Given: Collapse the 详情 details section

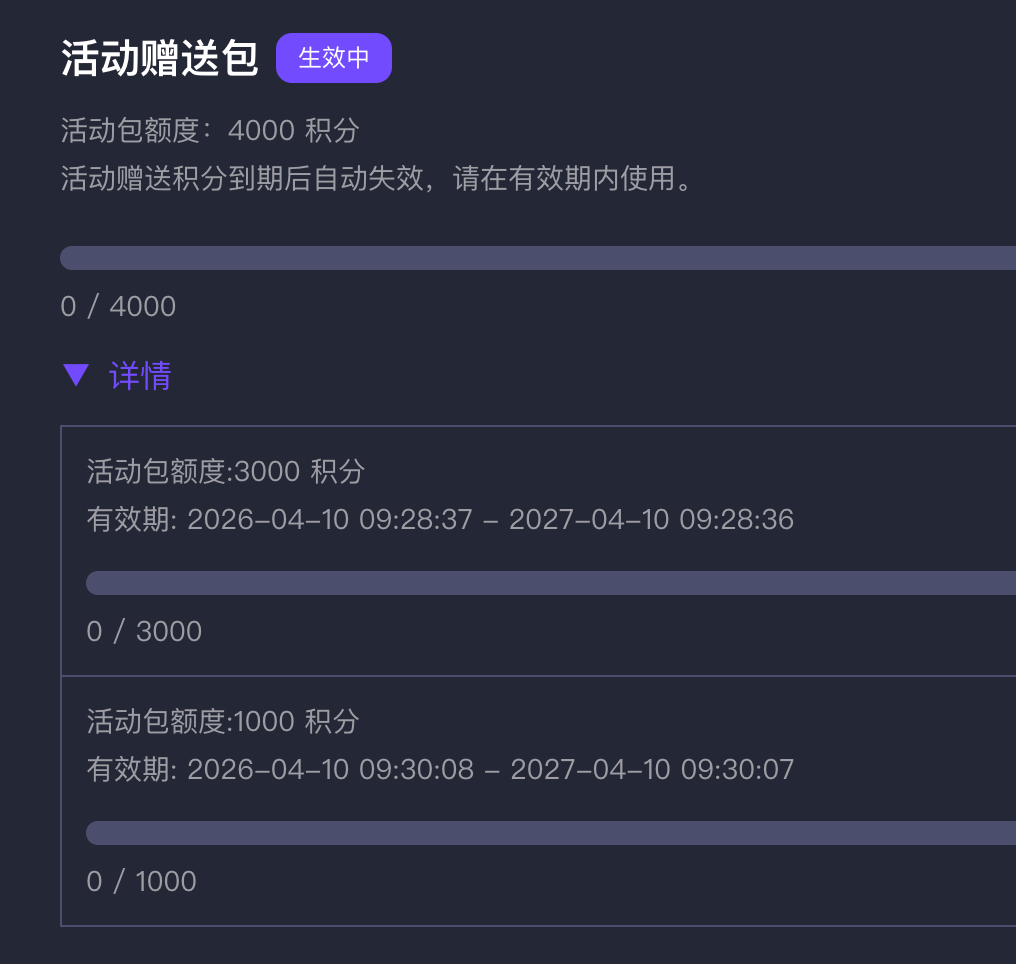Looking at the screenshot, I should (x=117, y=376).
